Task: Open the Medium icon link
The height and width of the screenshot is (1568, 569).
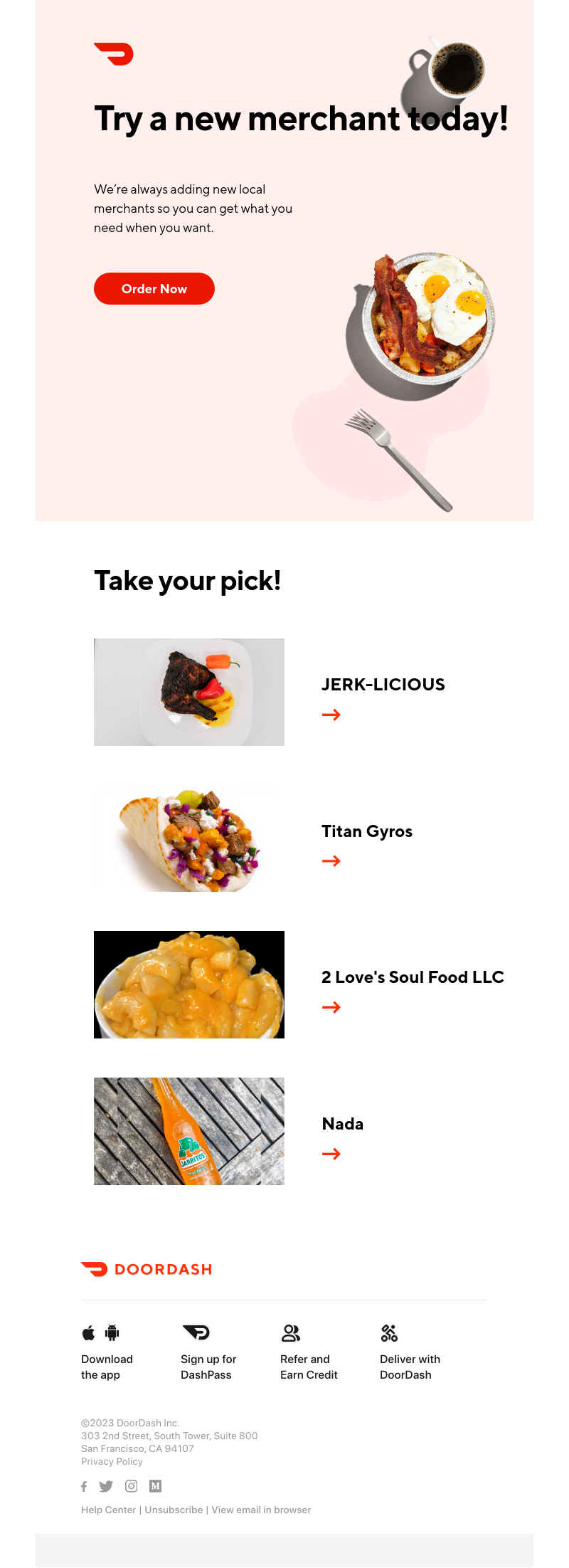Action: pyautogui.click(x=155, y=1486)
